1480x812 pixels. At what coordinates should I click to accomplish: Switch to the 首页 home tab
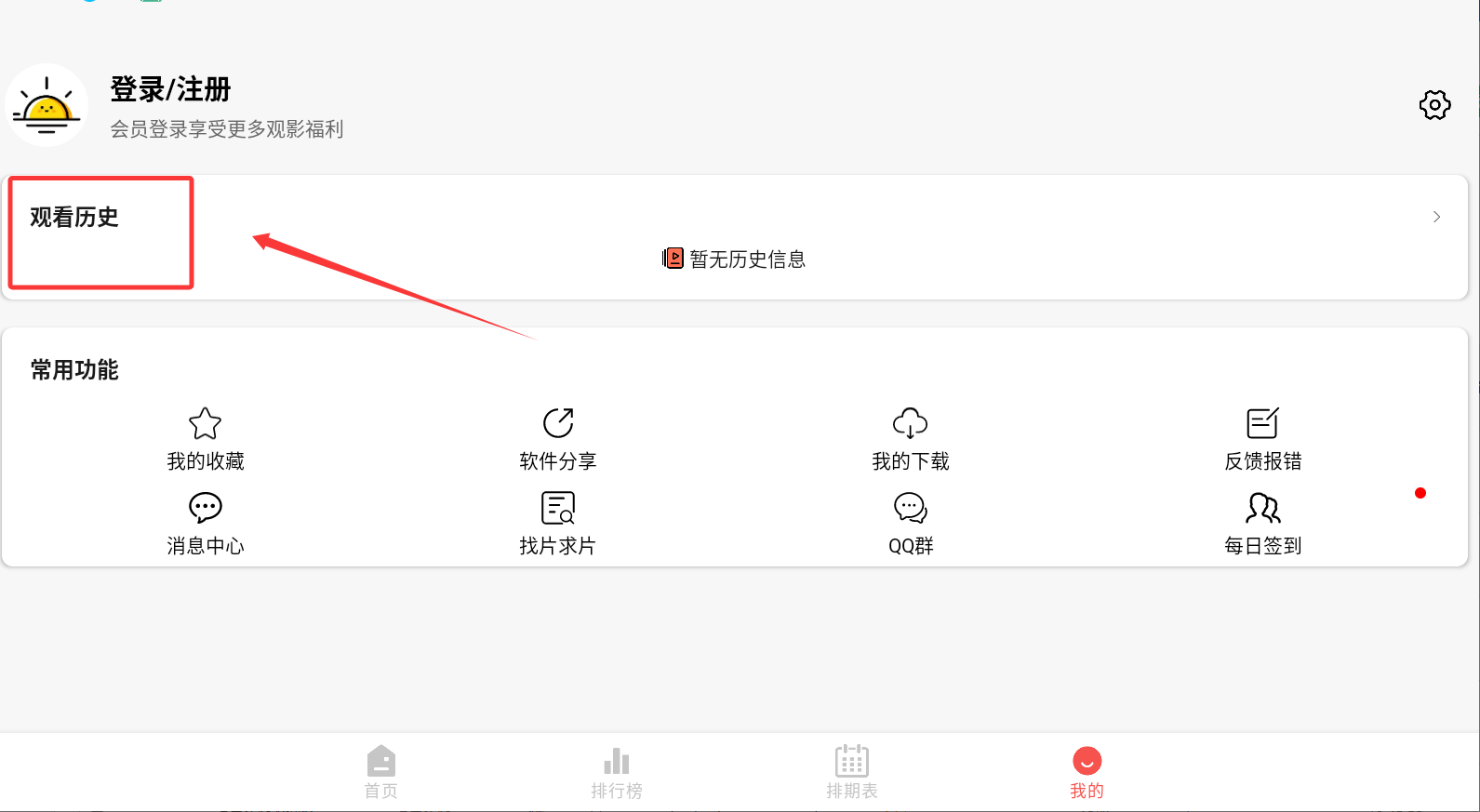point(380,772)
